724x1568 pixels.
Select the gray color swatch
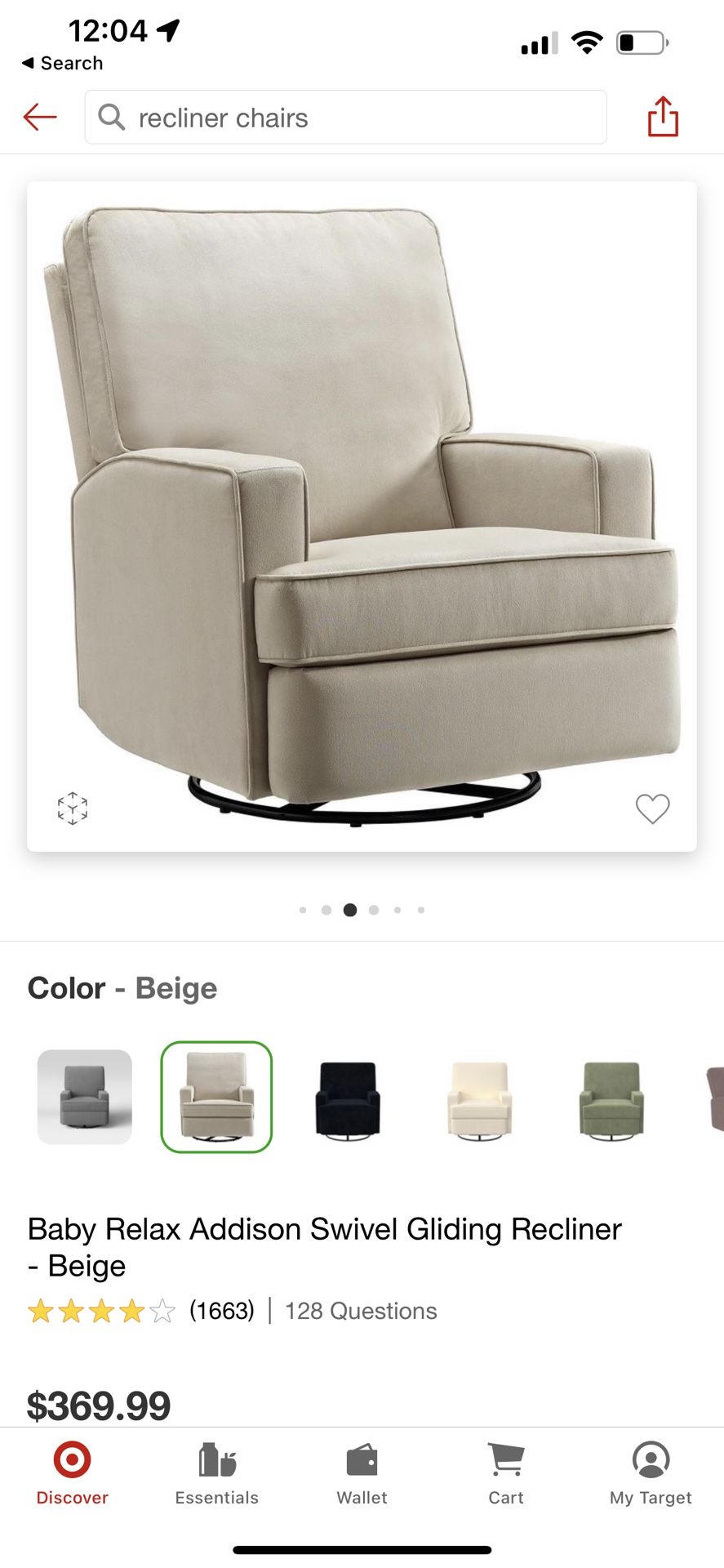coord(85,1097)
